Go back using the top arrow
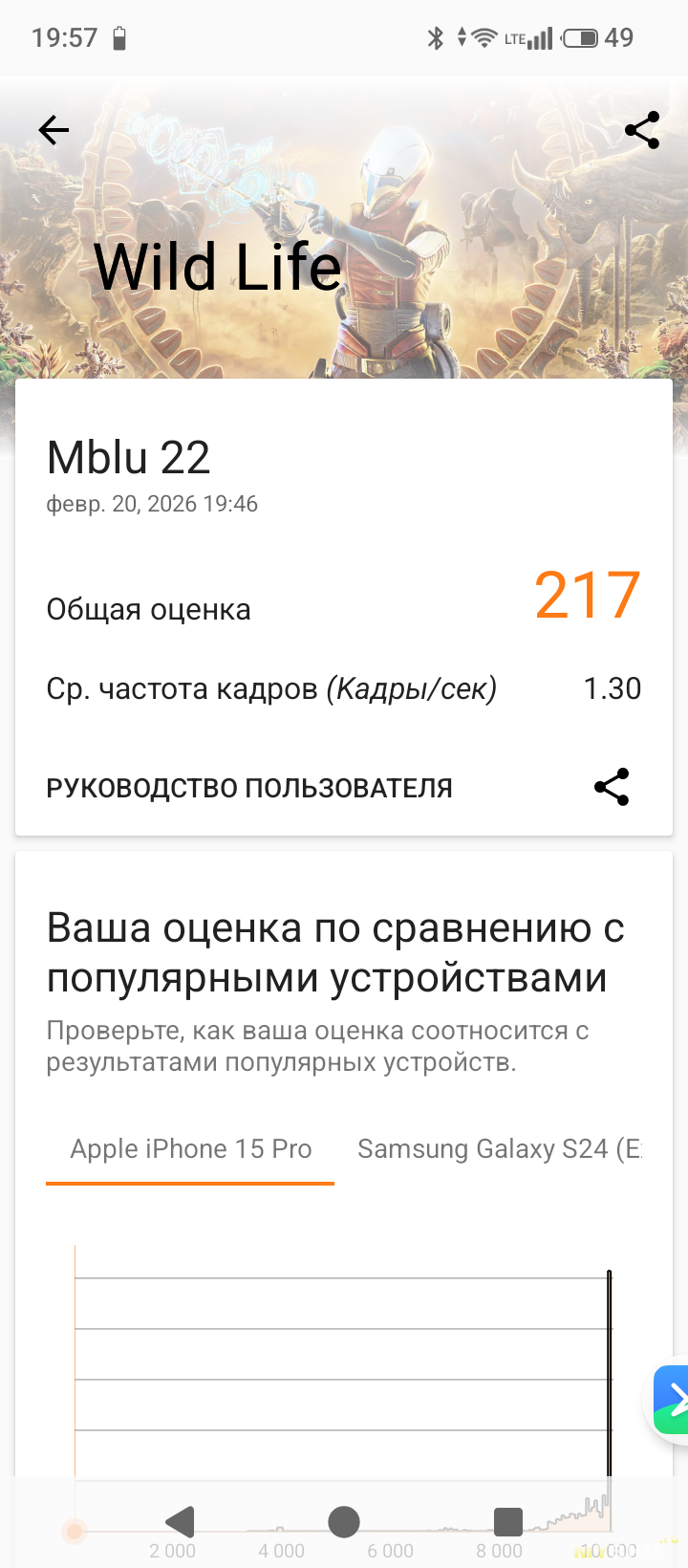The height and width of the screenshot is (1568, 688). (x=54, y=130)
